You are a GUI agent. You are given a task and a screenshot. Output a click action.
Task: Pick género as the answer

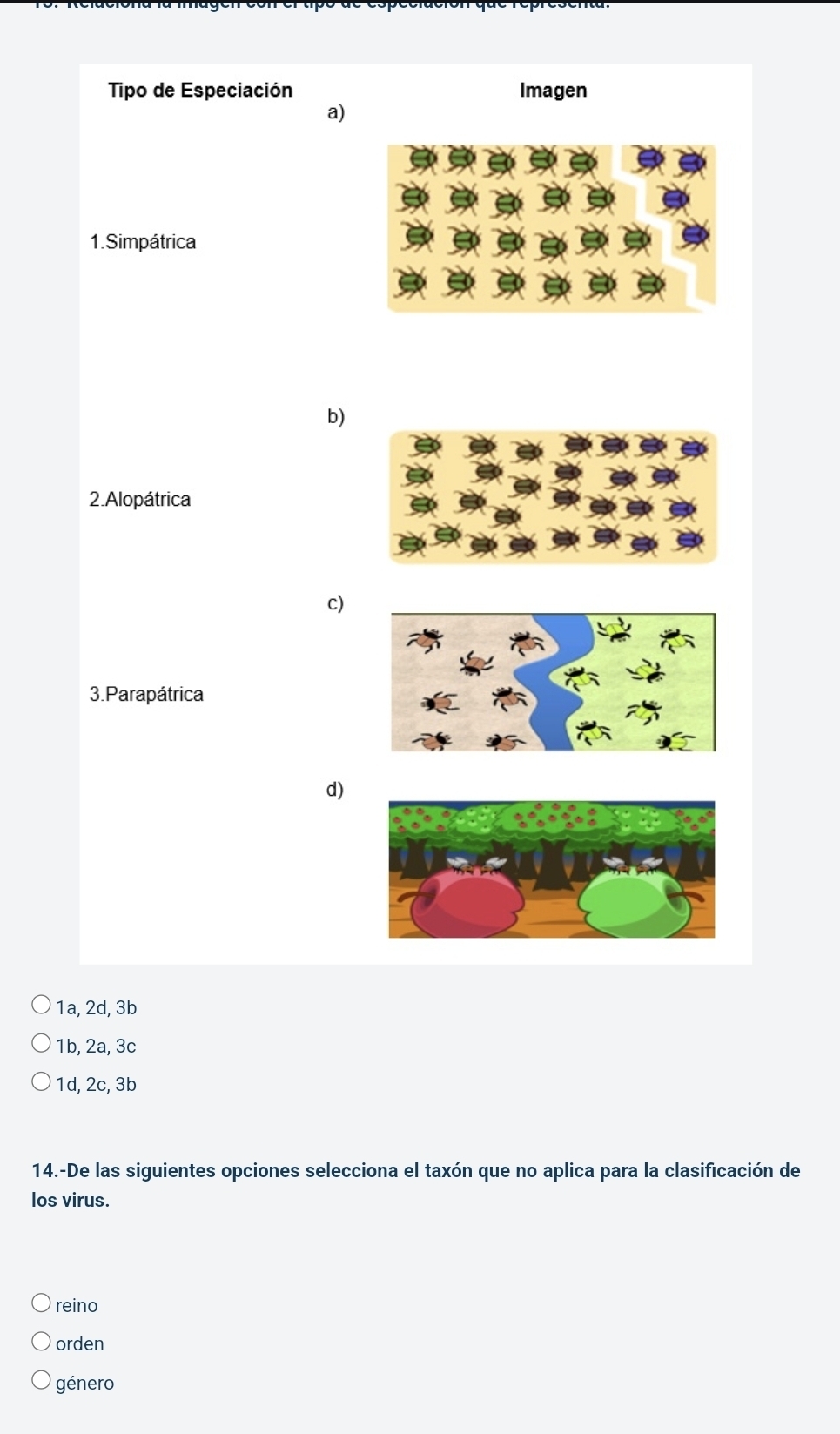click(42, 1382)
